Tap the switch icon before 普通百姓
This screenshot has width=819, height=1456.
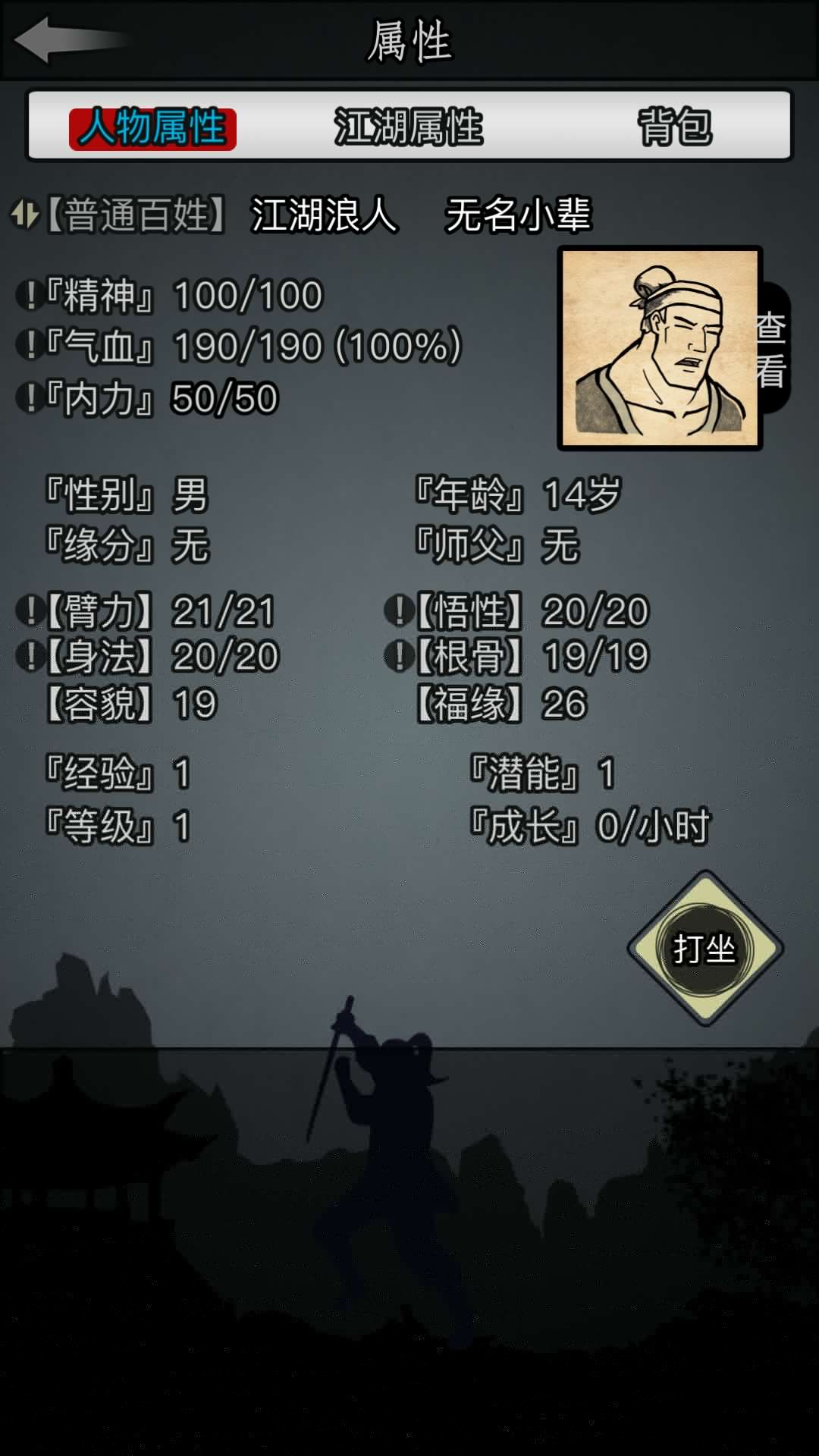pos(24,215)
